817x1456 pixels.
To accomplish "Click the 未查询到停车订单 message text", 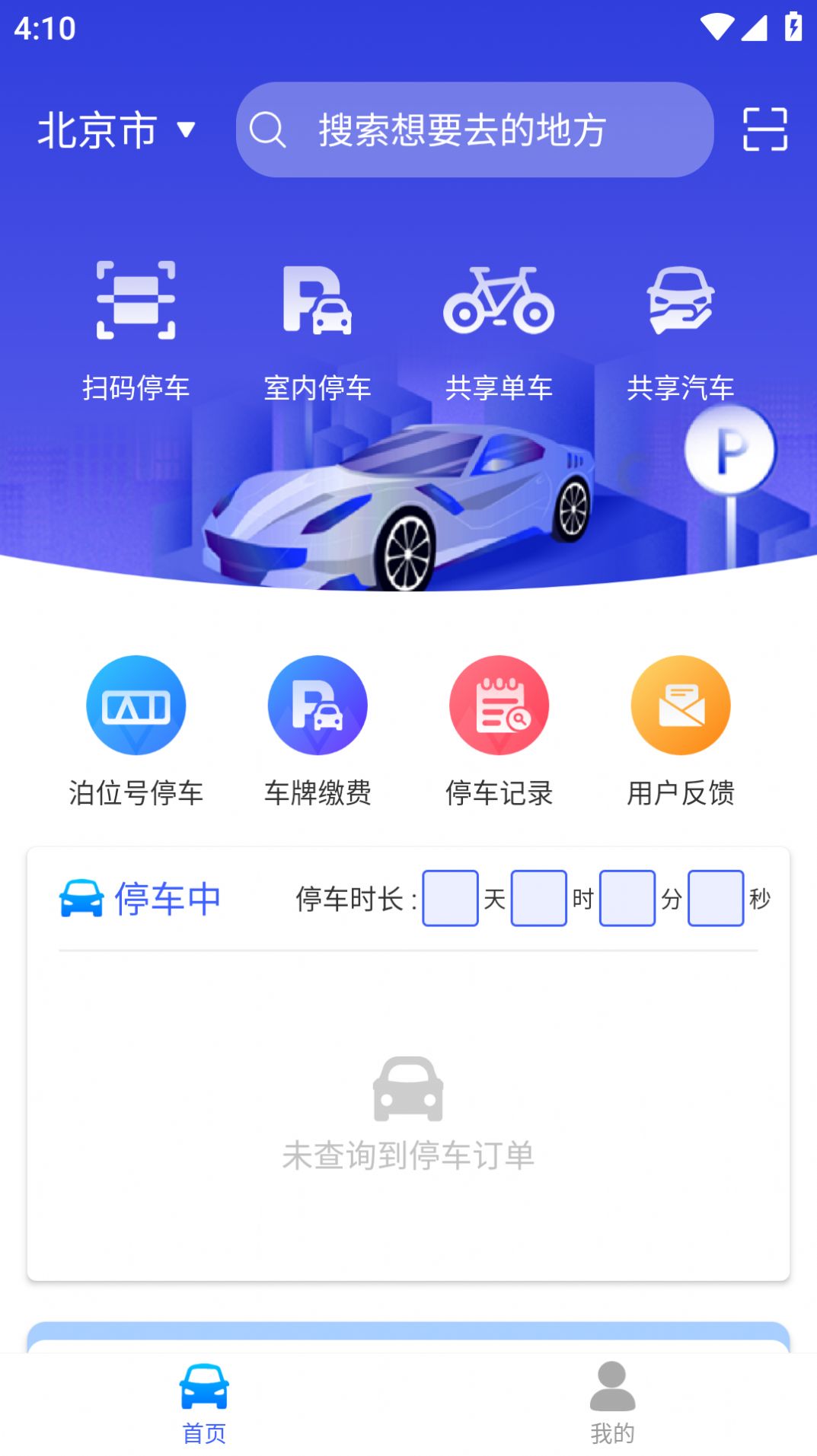I will coord(408,1155).
